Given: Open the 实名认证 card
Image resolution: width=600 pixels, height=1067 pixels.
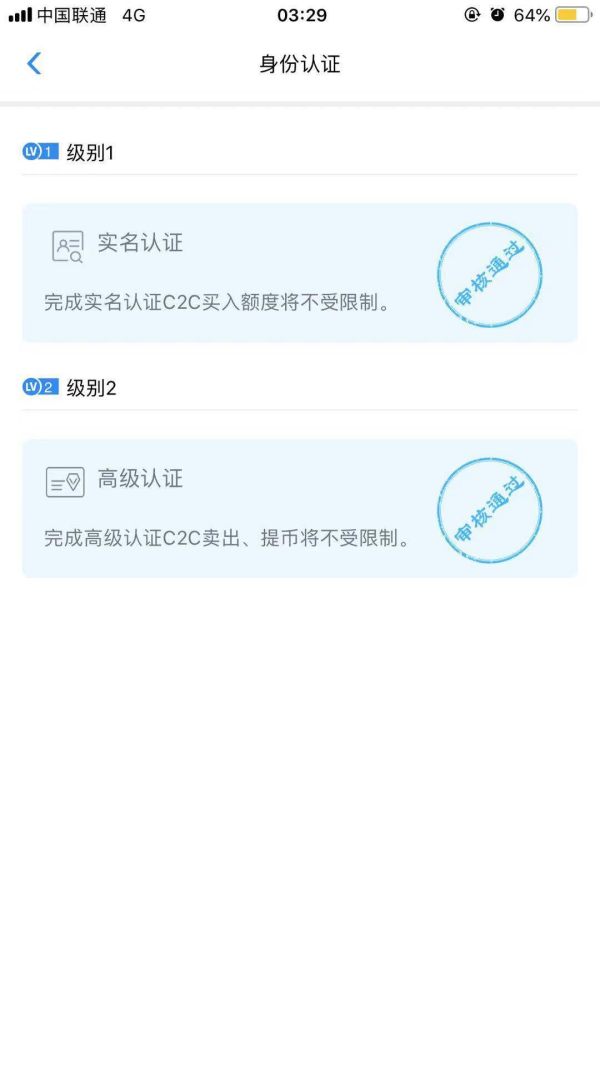Looking at the screenshot, I should point(299,273).
